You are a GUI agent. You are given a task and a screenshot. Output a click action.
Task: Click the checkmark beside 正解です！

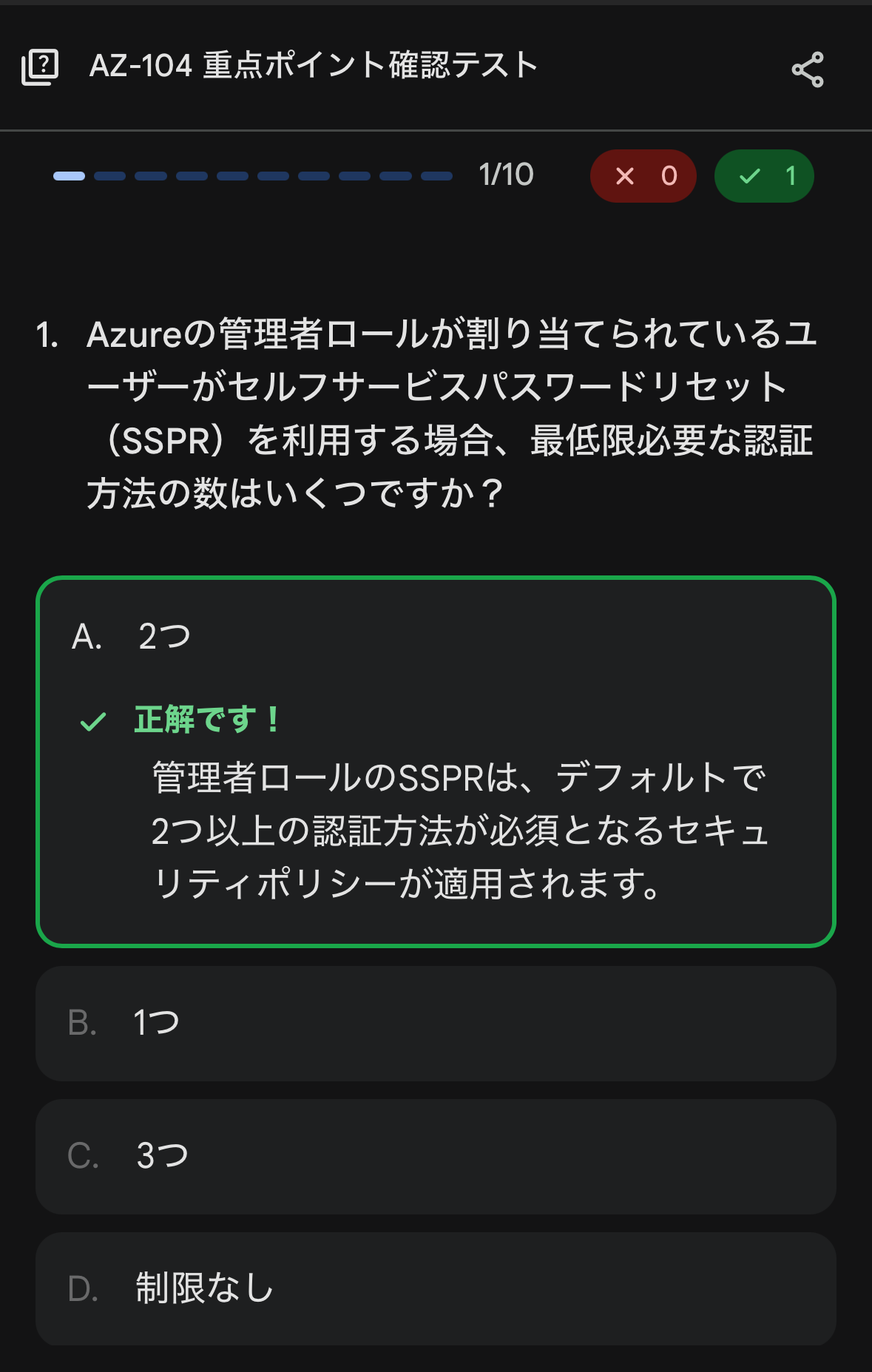(94, 719)
